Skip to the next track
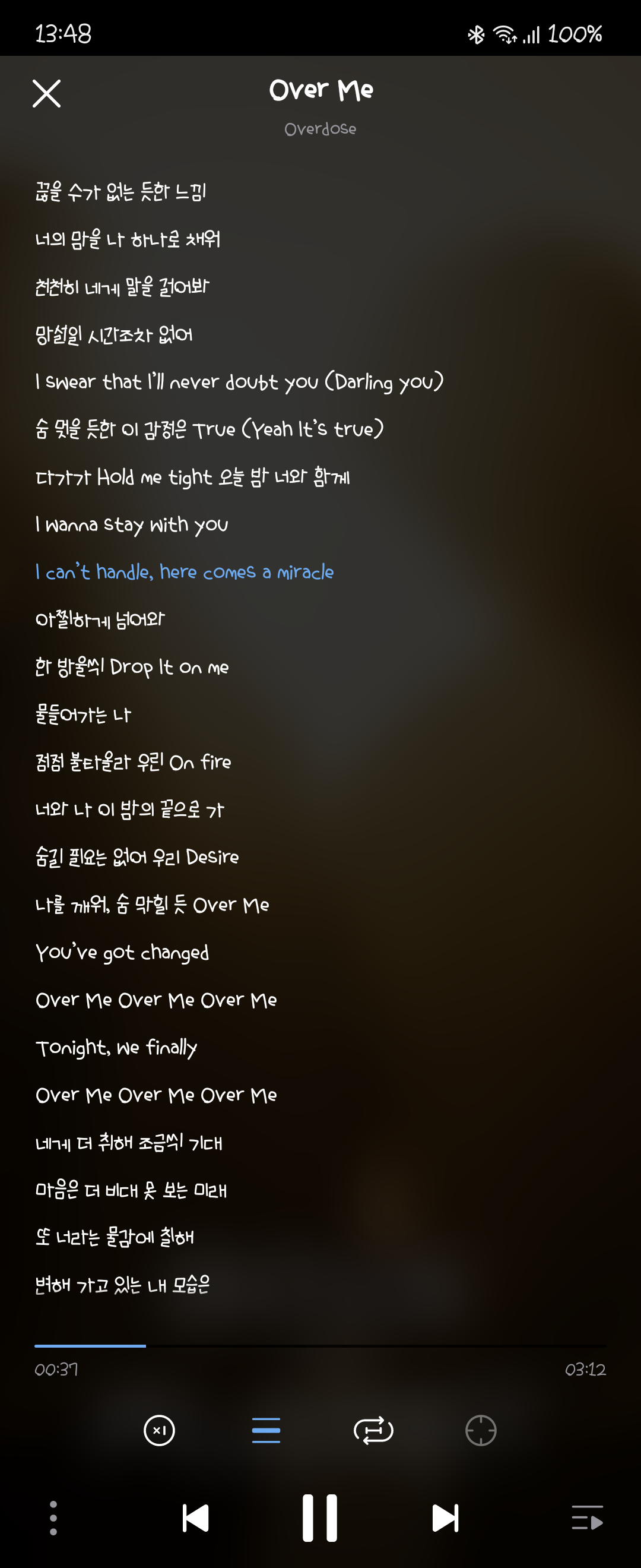 445,1518
